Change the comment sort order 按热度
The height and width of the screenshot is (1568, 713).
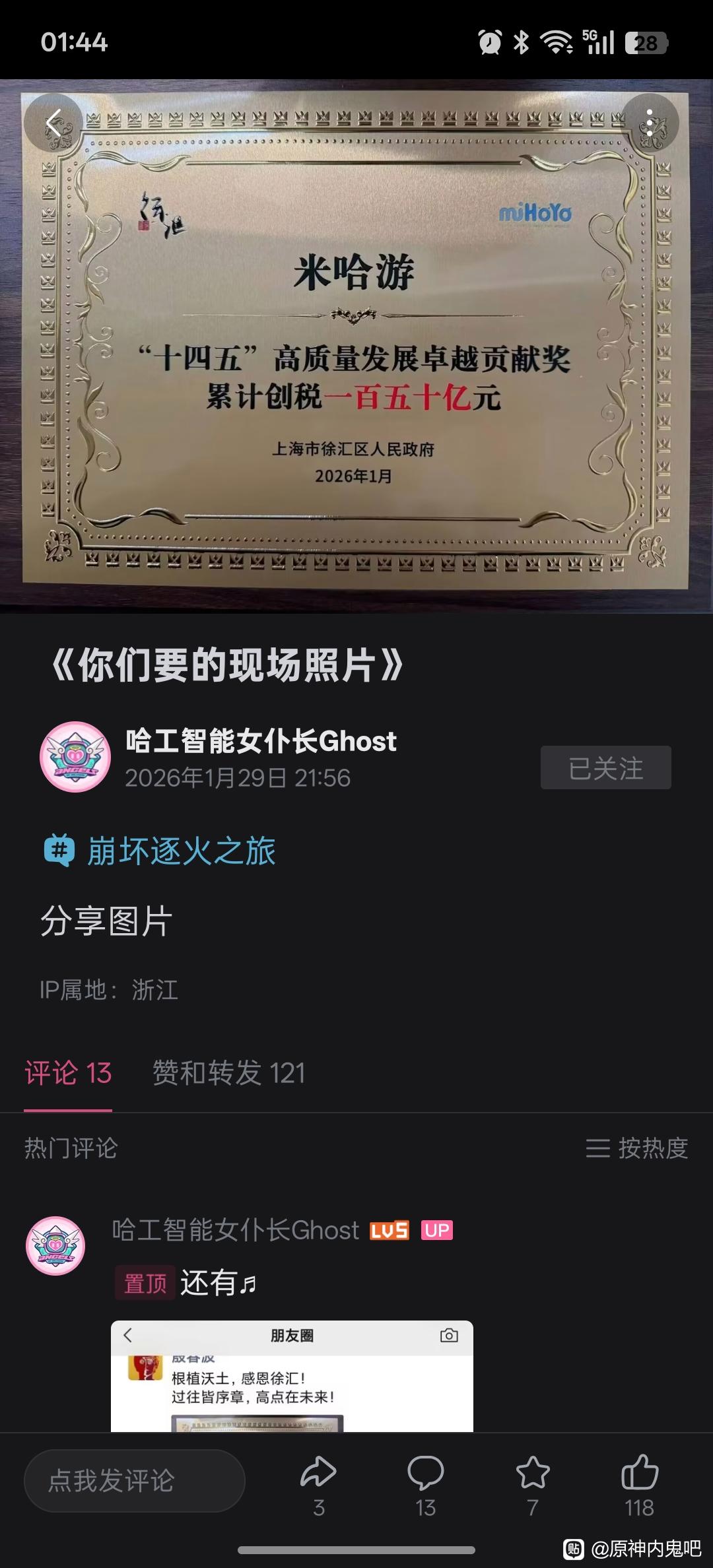coord(636,1148)
